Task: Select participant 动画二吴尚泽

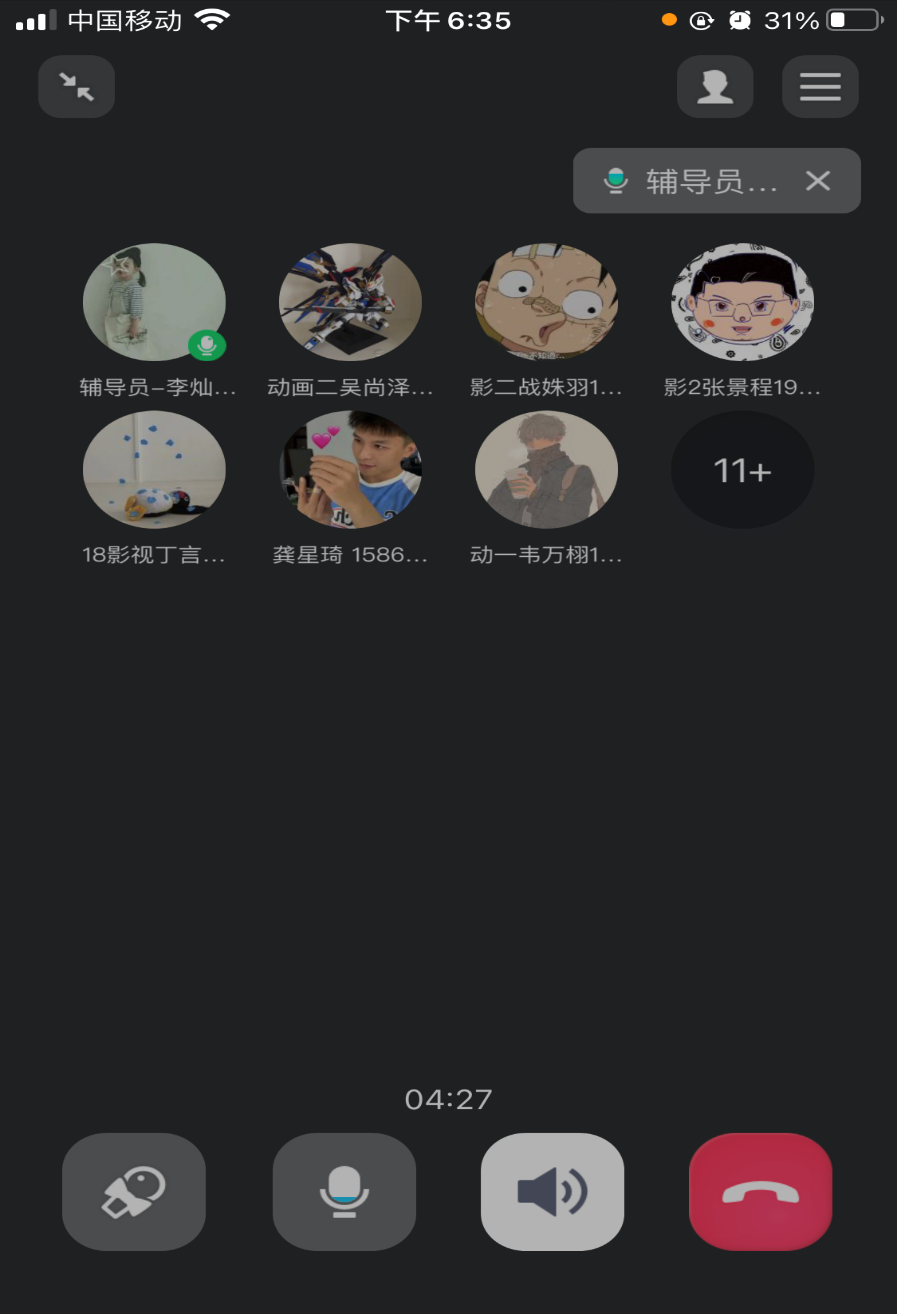Action: [350, 302]
